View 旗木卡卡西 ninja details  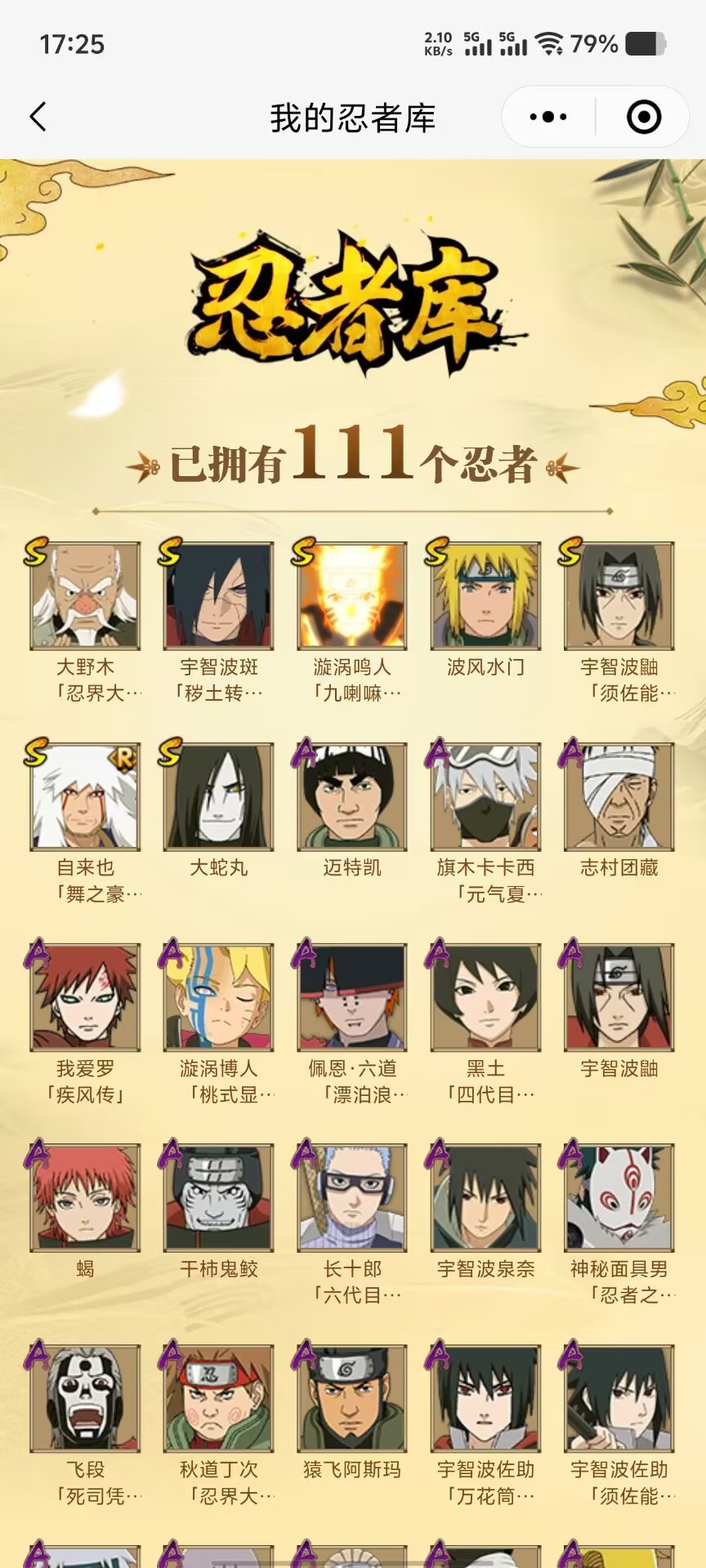pyautogui.click(x=485, y=796)
